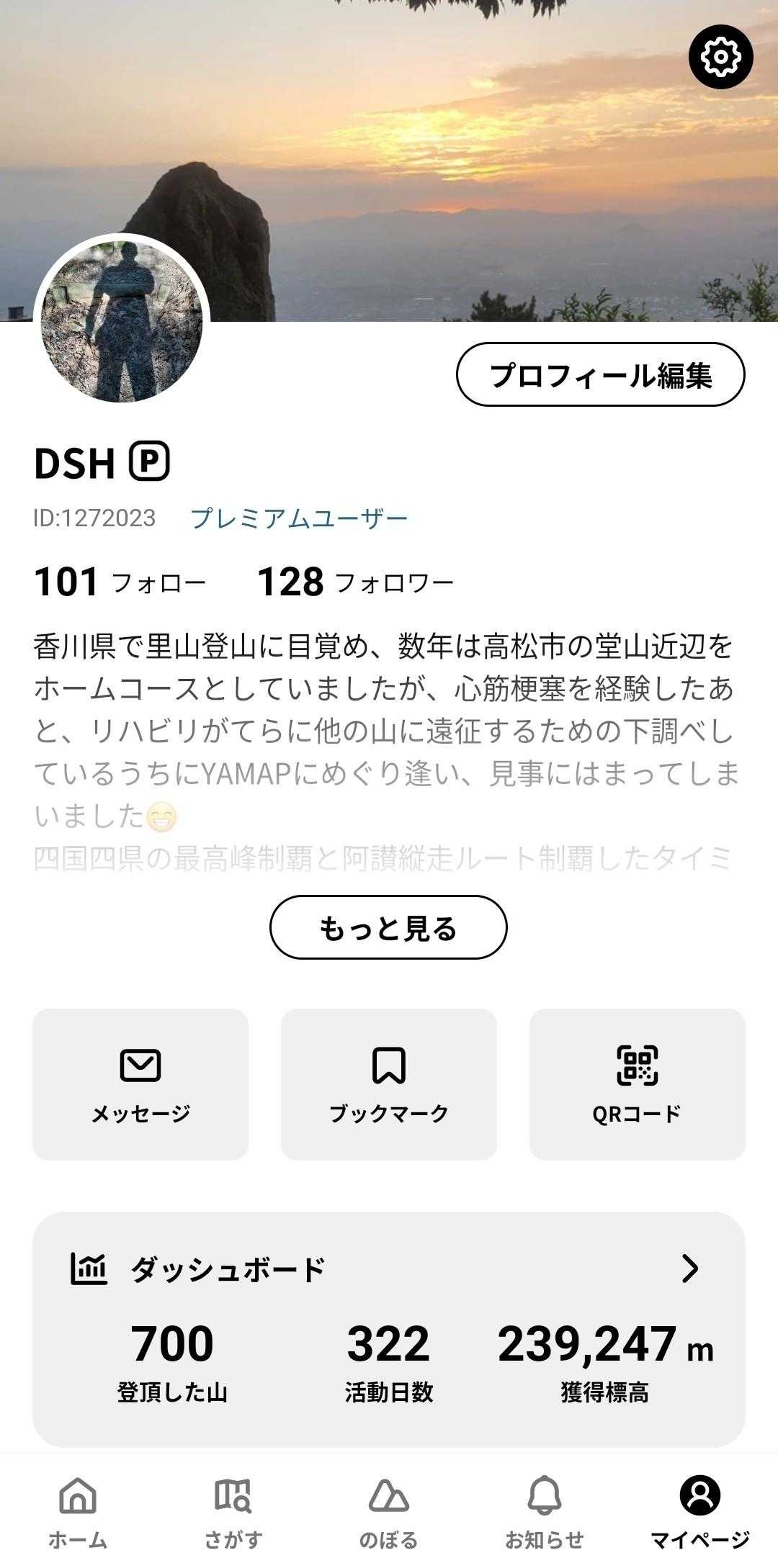Screen dimensions: 778x1568
Task: View the 128 フォロワー list
Action: point(355,582)
